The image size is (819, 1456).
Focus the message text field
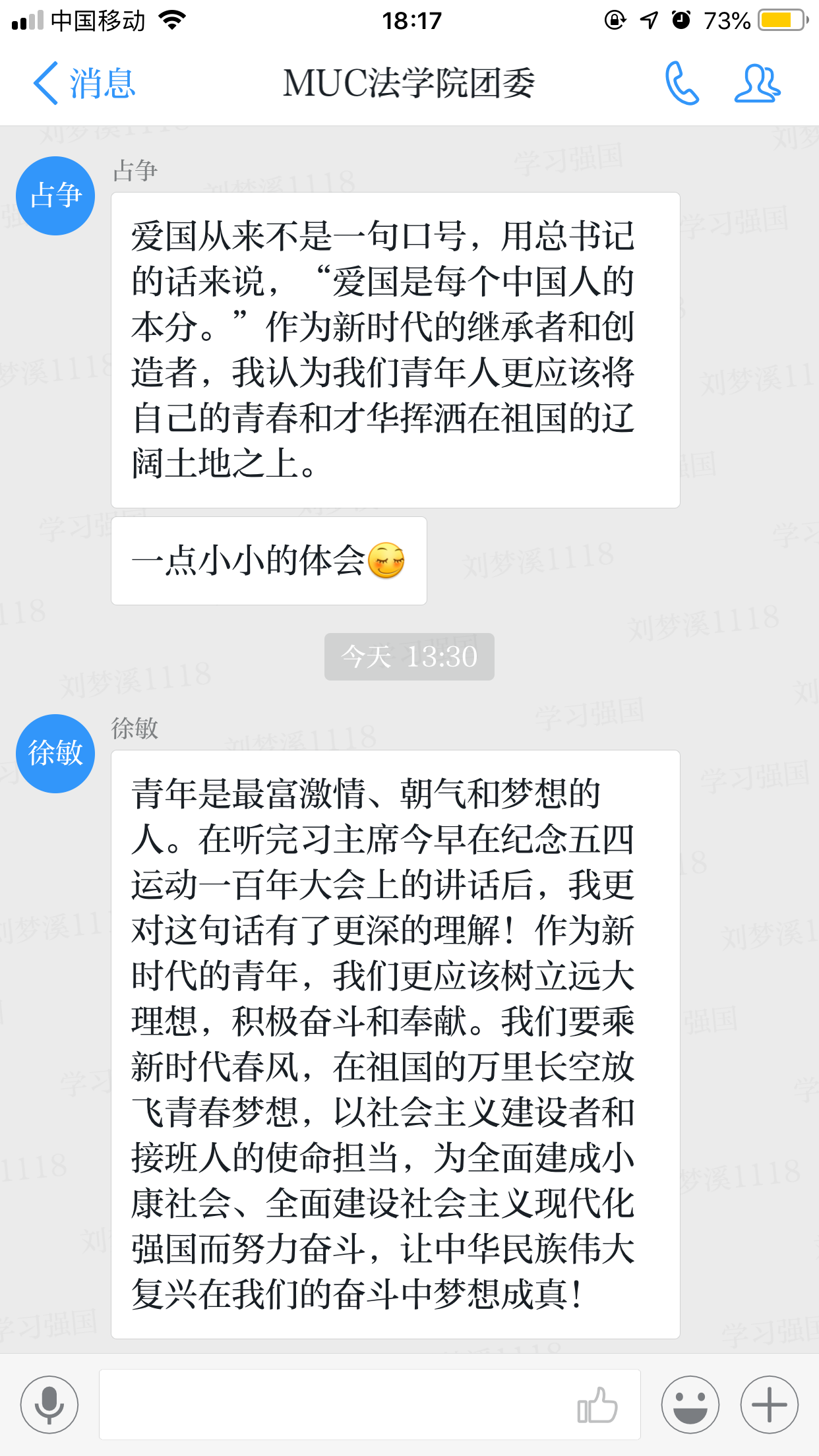point(330,1405)
